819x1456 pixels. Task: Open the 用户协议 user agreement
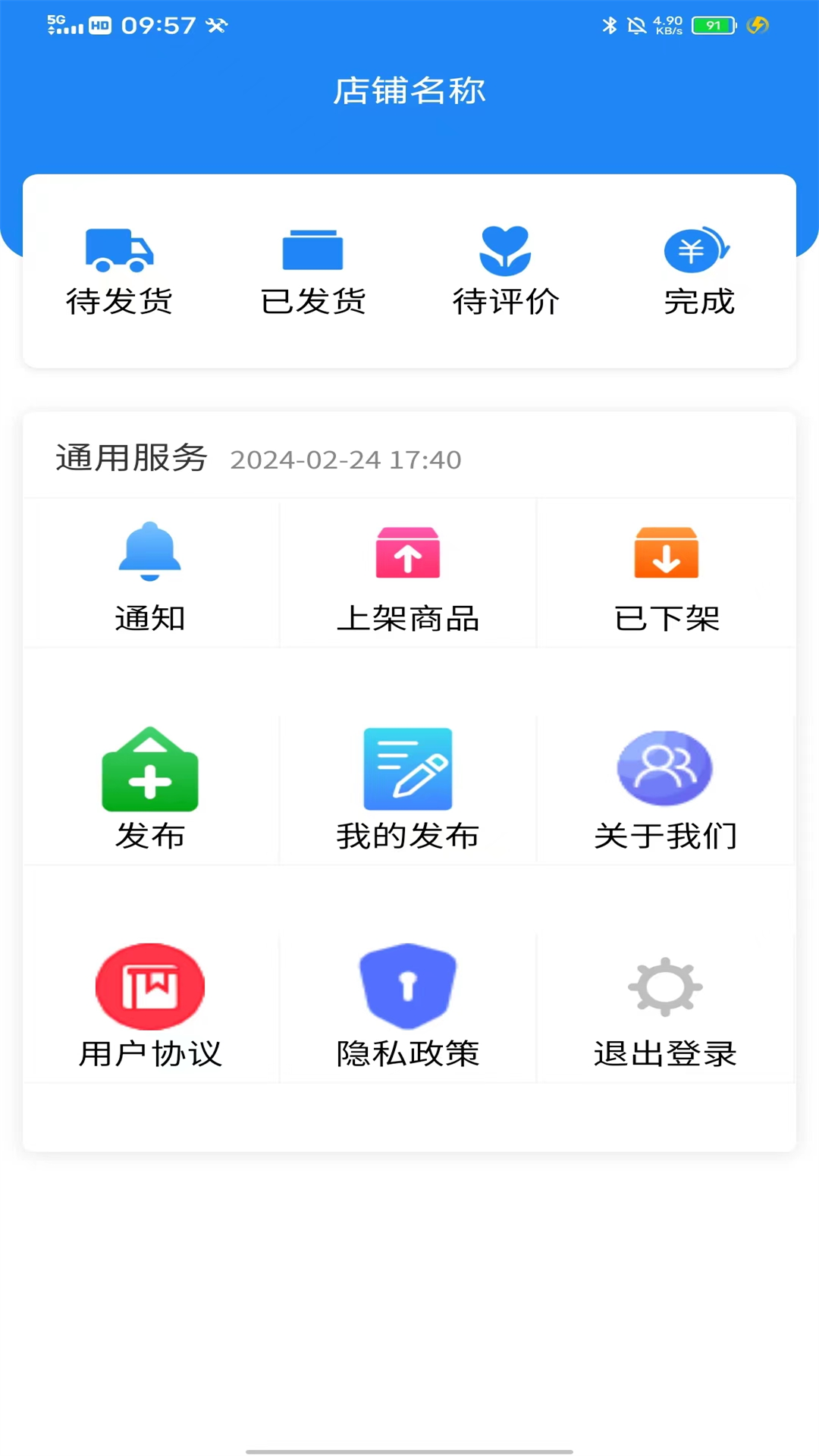pyautogui.click(x=149, y=1009)
